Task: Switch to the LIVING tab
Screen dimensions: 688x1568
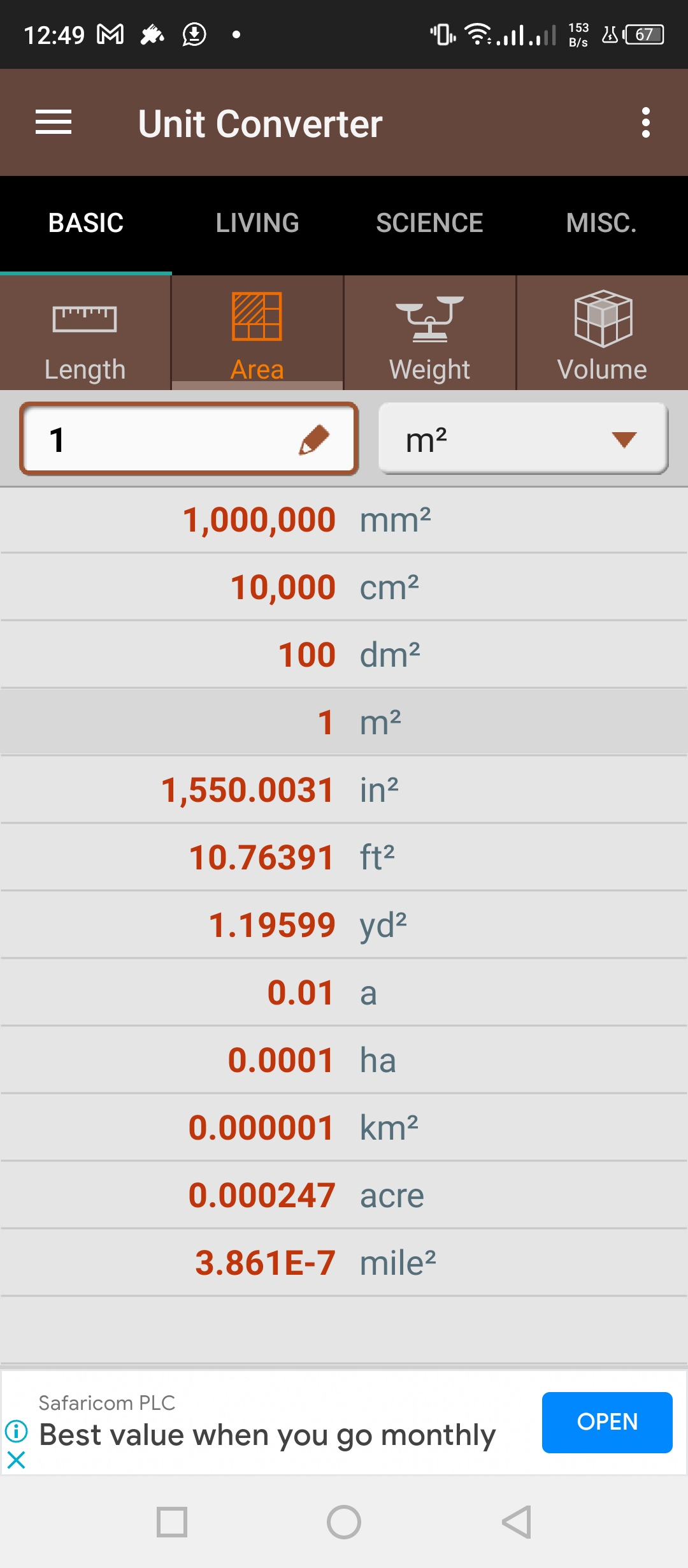Action: click(x=257, y=223)
